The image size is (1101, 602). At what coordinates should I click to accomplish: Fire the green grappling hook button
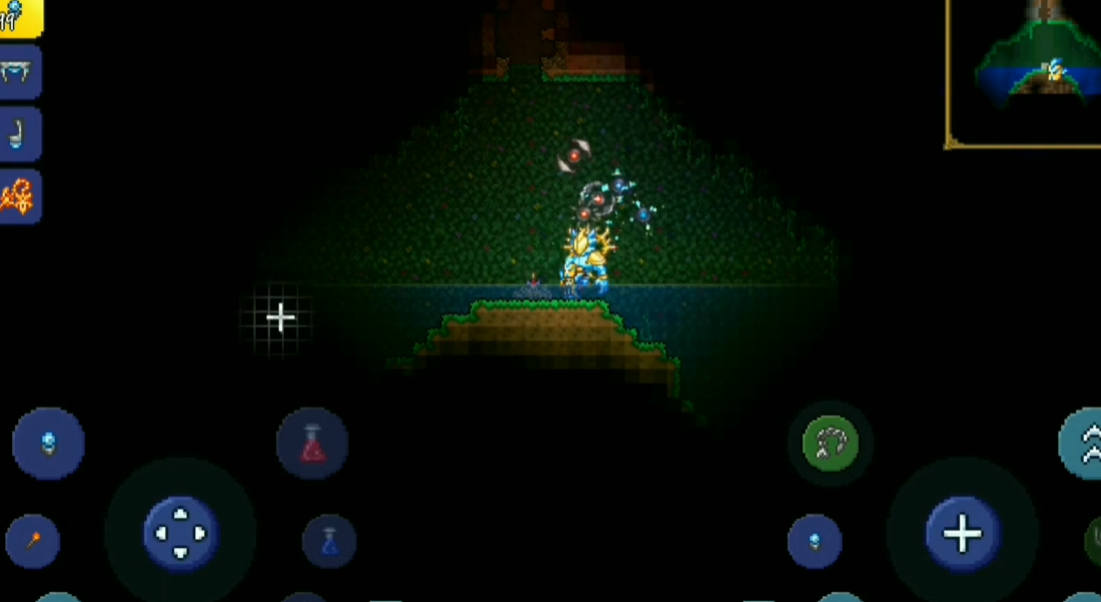[x=830, y=442]
